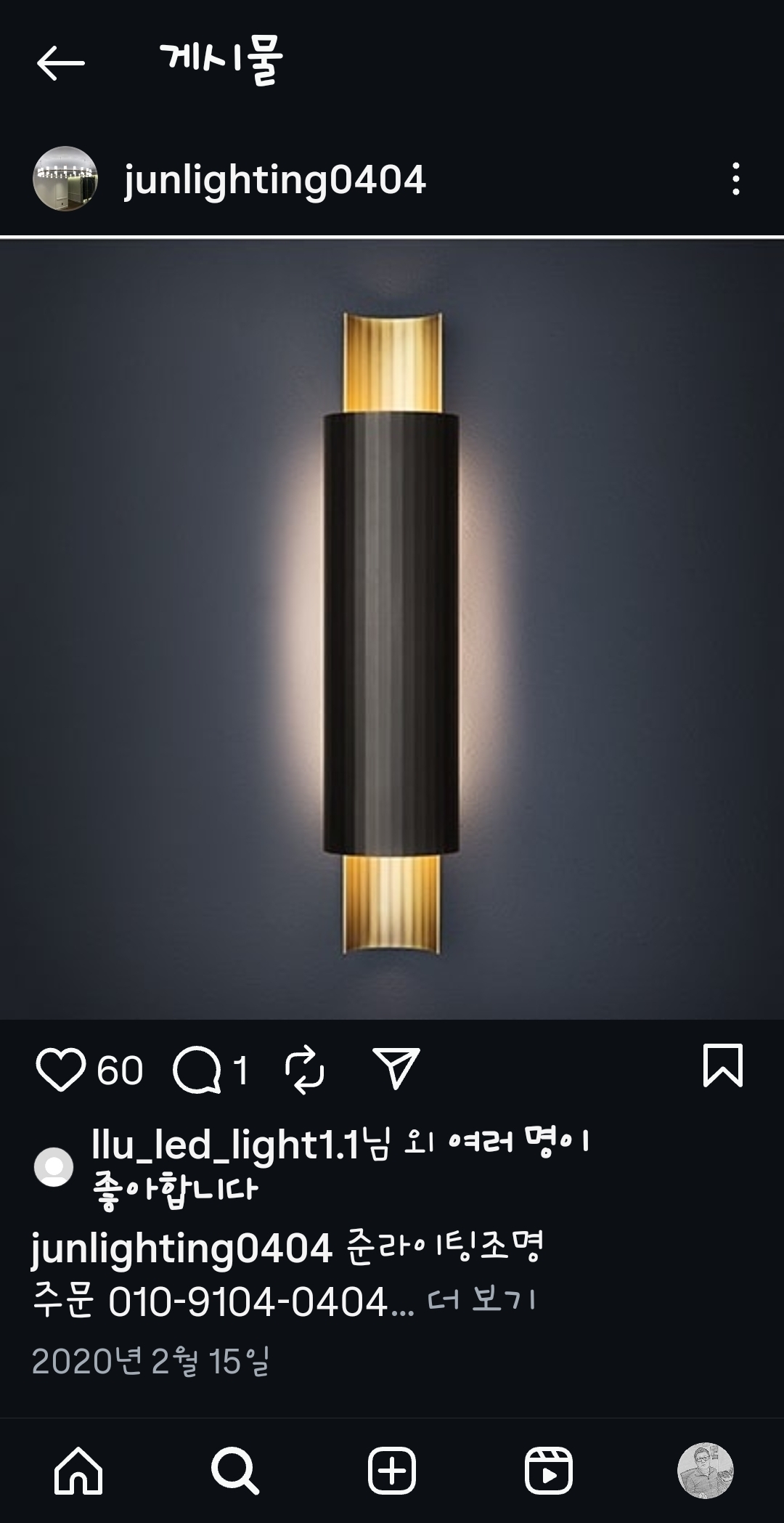Switch to the Search tab
The height and width of the screenshot is (1523, 784).
tap(234, 1471)
